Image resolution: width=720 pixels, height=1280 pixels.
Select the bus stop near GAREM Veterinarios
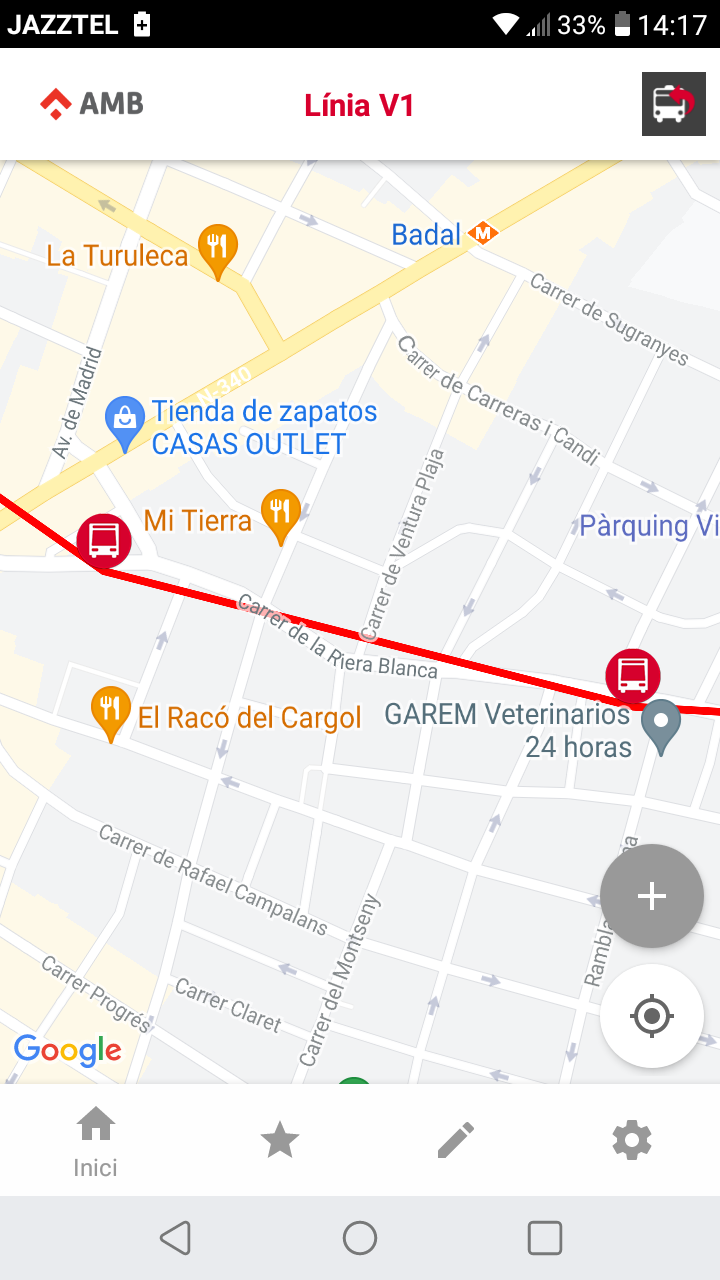pos(633,675)
